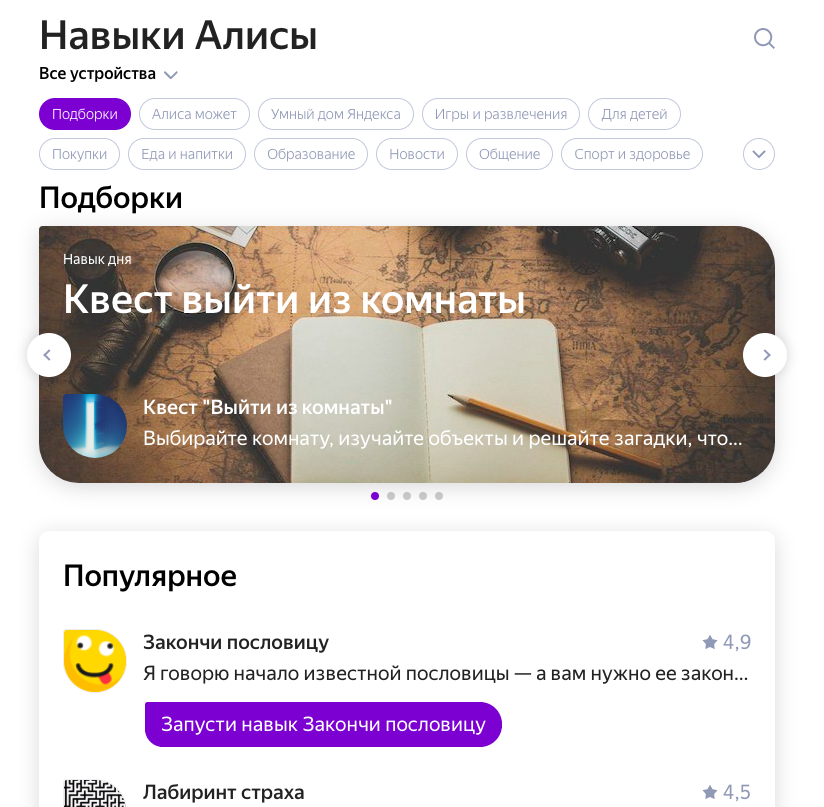This screenshot has width=824, height=807.
Task: Open the Покупки category chip
Action: [79, 154]
